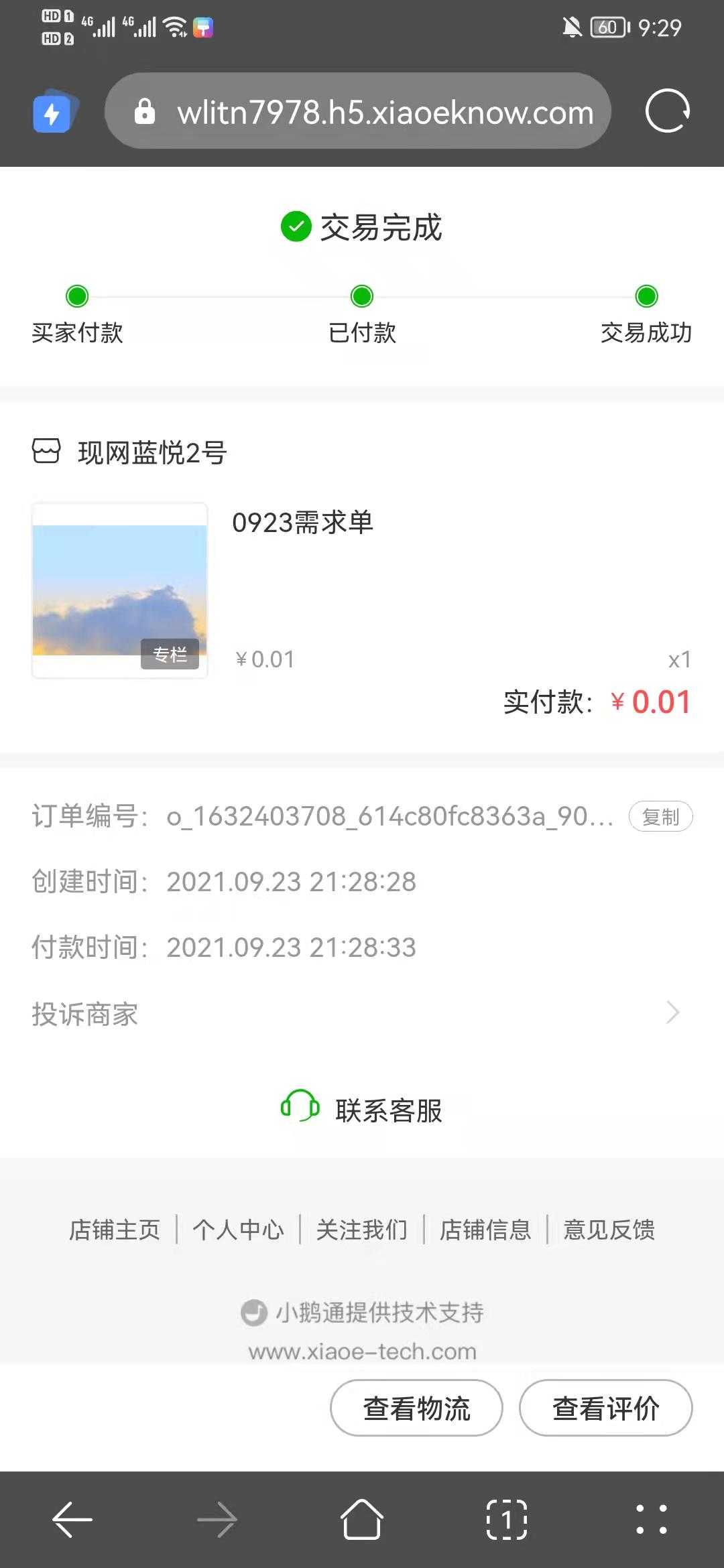Tap 查看评价 to view review
The image size is (724, 1568).
(x=605, y=1408)
